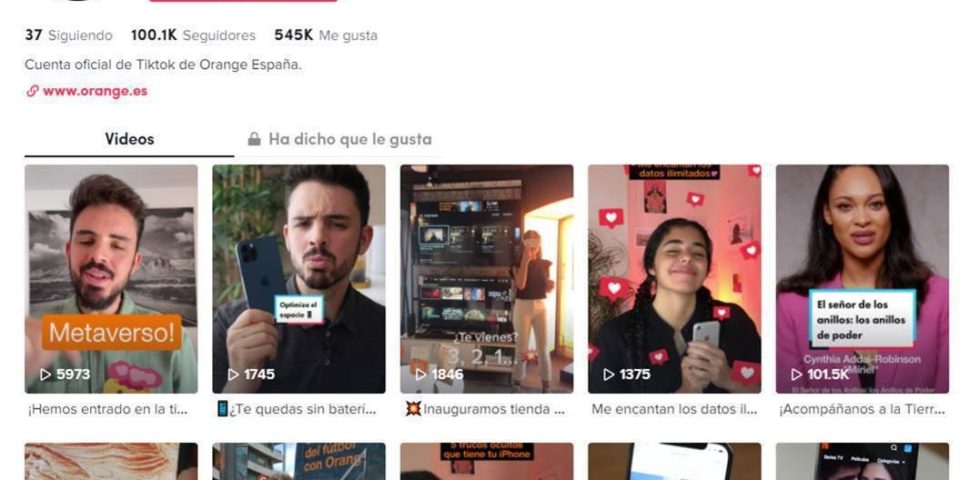This screenshot has height=480, width=960.
Task: Watch the Inauguramos tienda video
Action: pos(486,279)
